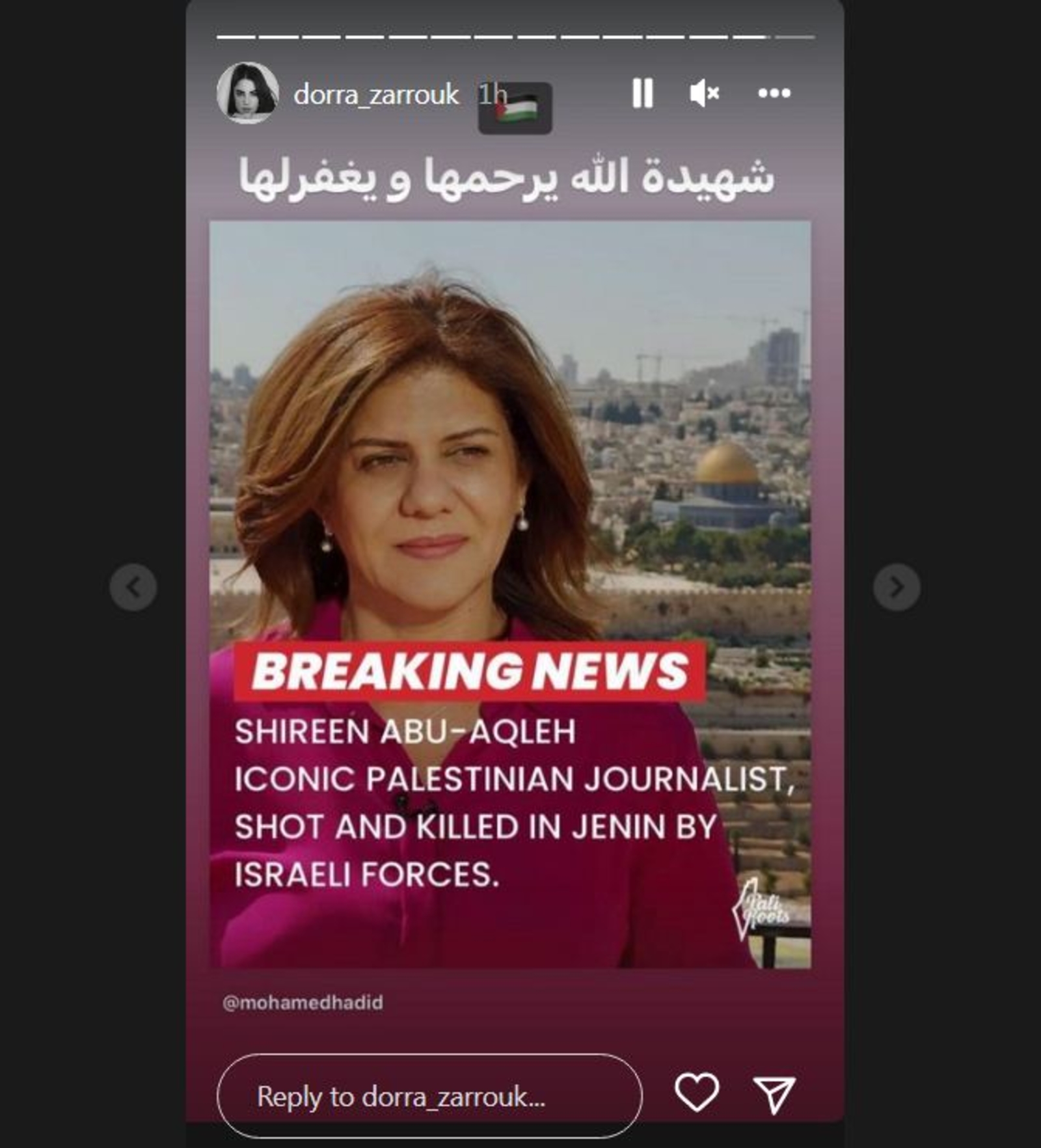Like this story with the heart
Viewport: 1041px width, 1148px height.
(697, 1092)
